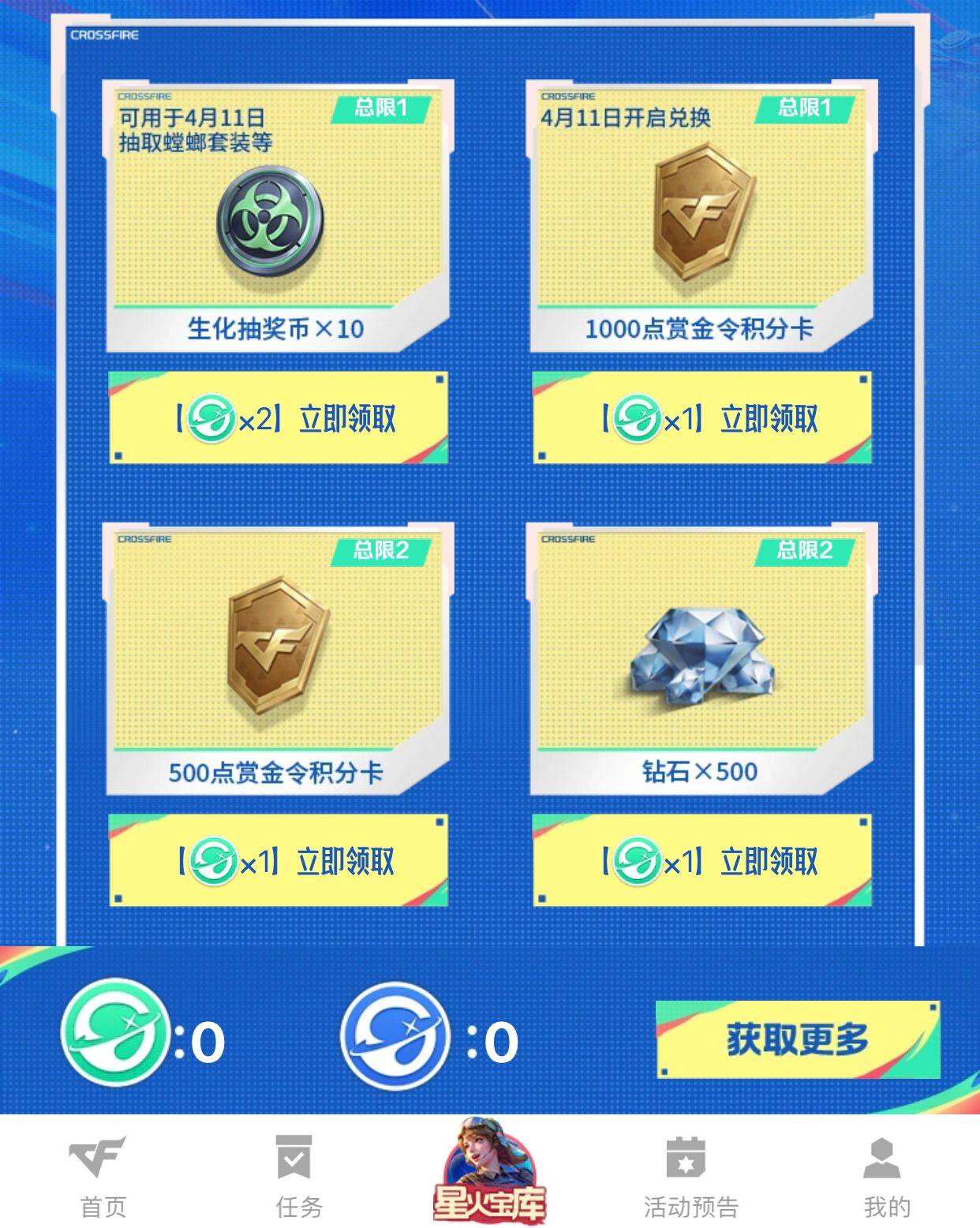Claim 生化抽奖币×10 with 立即领取

[x=279, y=417]
